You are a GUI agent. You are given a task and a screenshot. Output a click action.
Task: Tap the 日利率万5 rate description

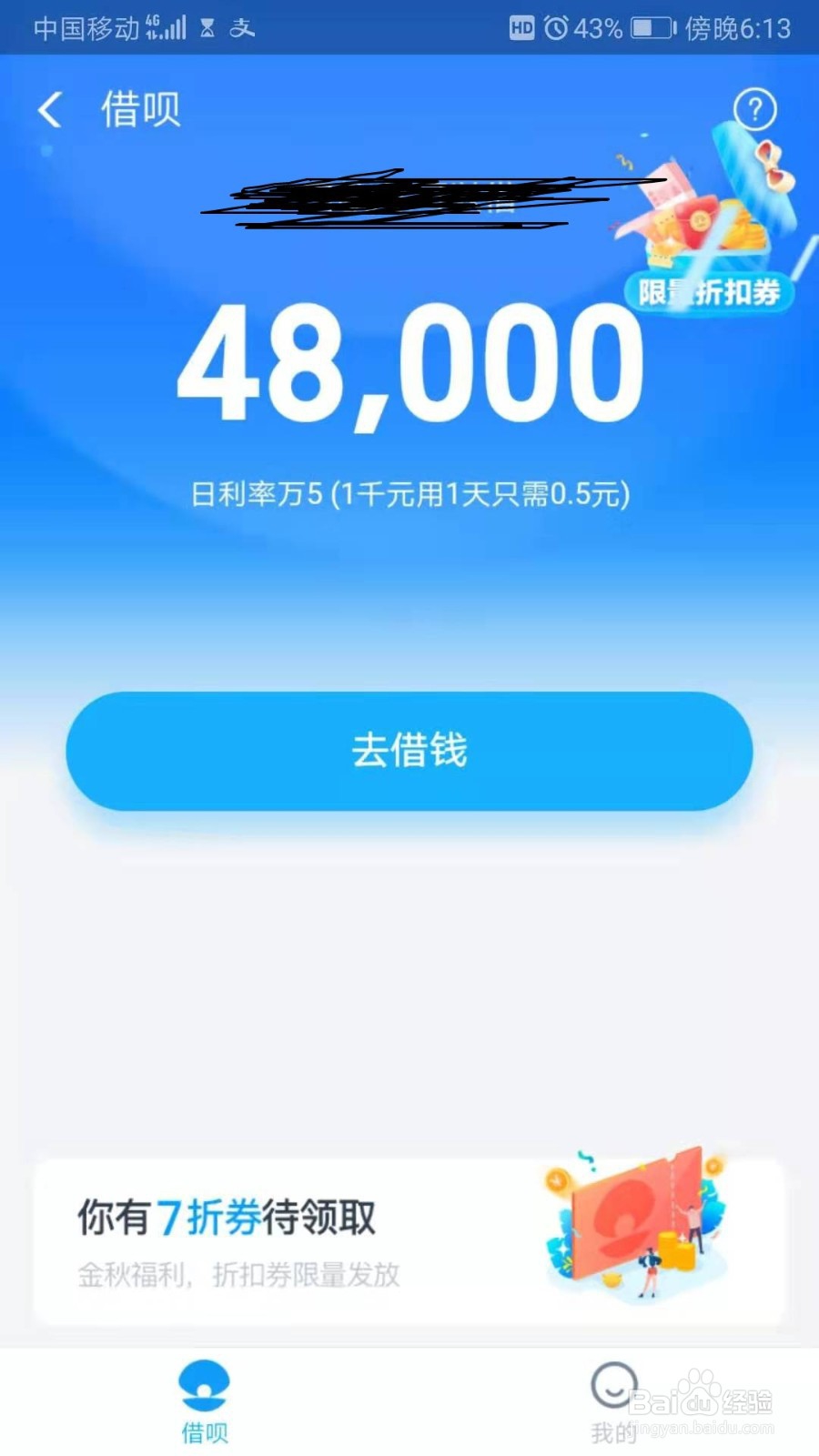tap(409, 492)
